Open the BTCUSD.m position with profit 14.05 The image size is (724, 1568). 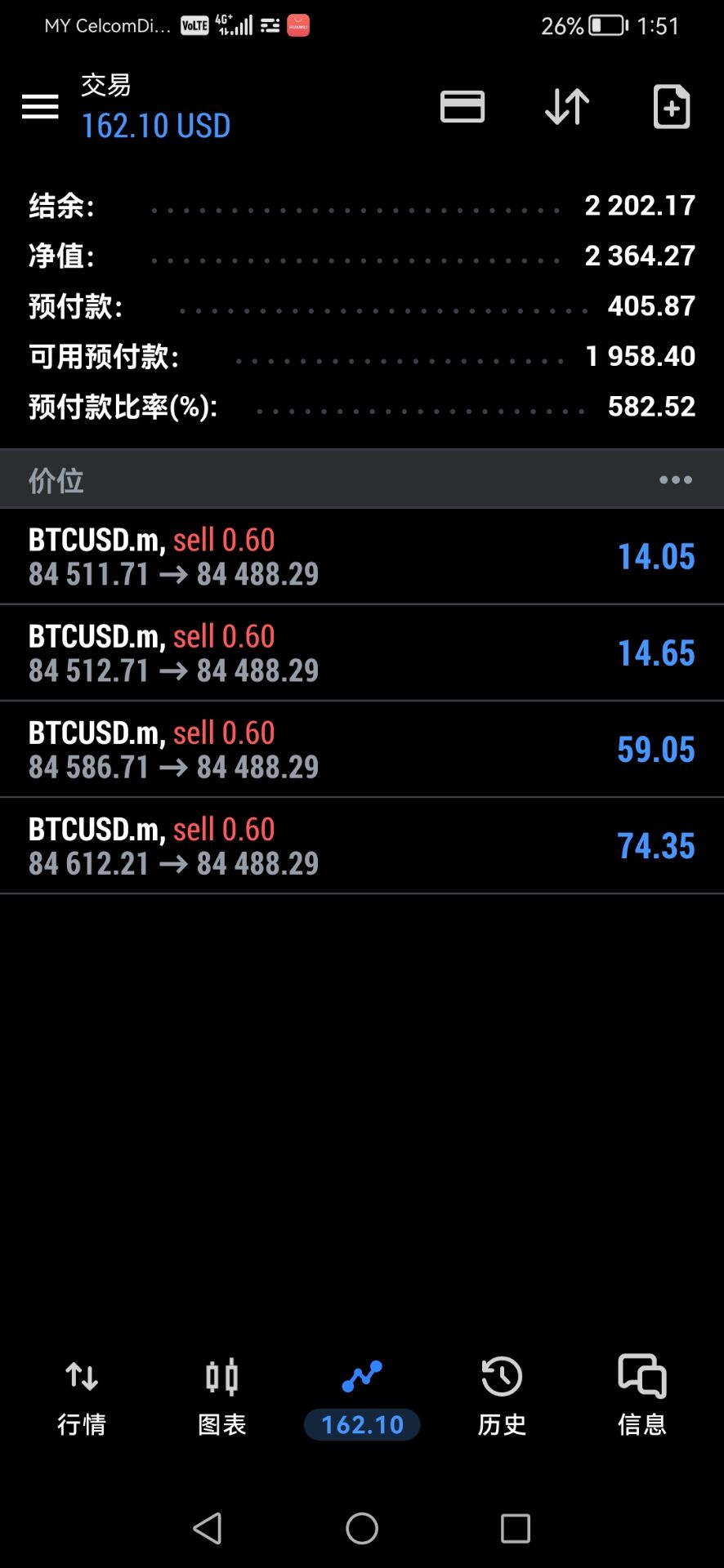click(x=362, y=556)
